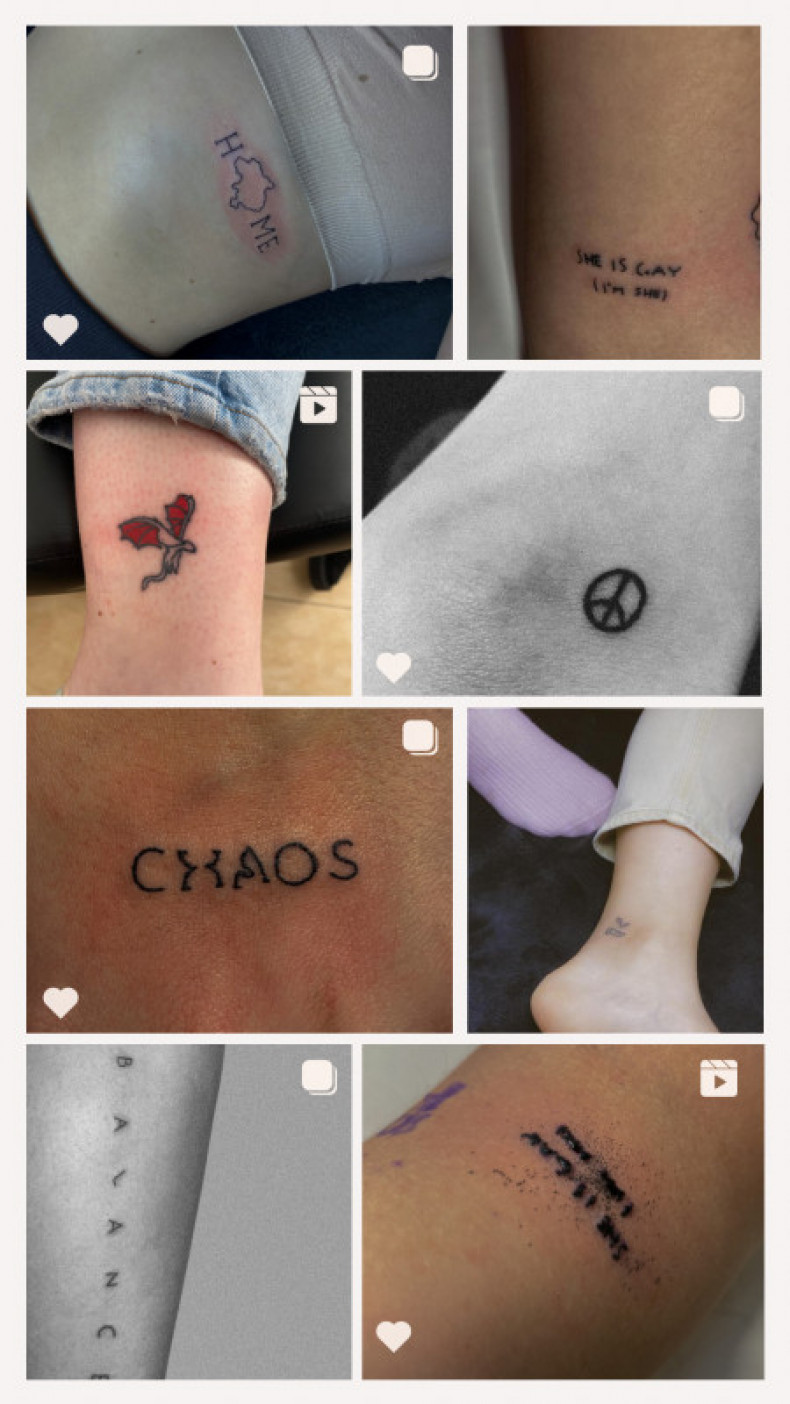The image size is (790, 1404).
Task: Open the vertical BALANCE tattoo post
Action: [x=189, y=1212]
